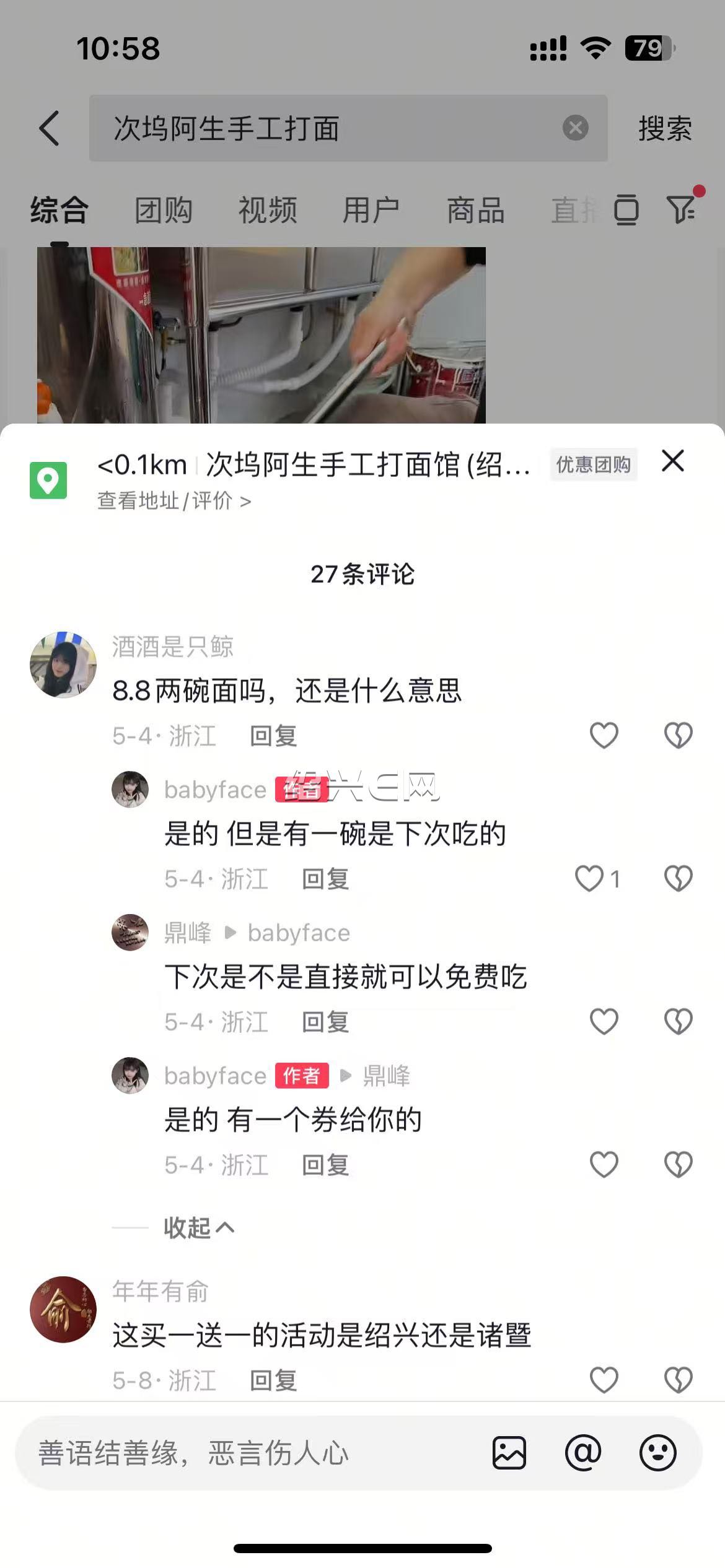Like 年年有俞's comment
Viewport: 725px width, 1568px height.
604,1380
